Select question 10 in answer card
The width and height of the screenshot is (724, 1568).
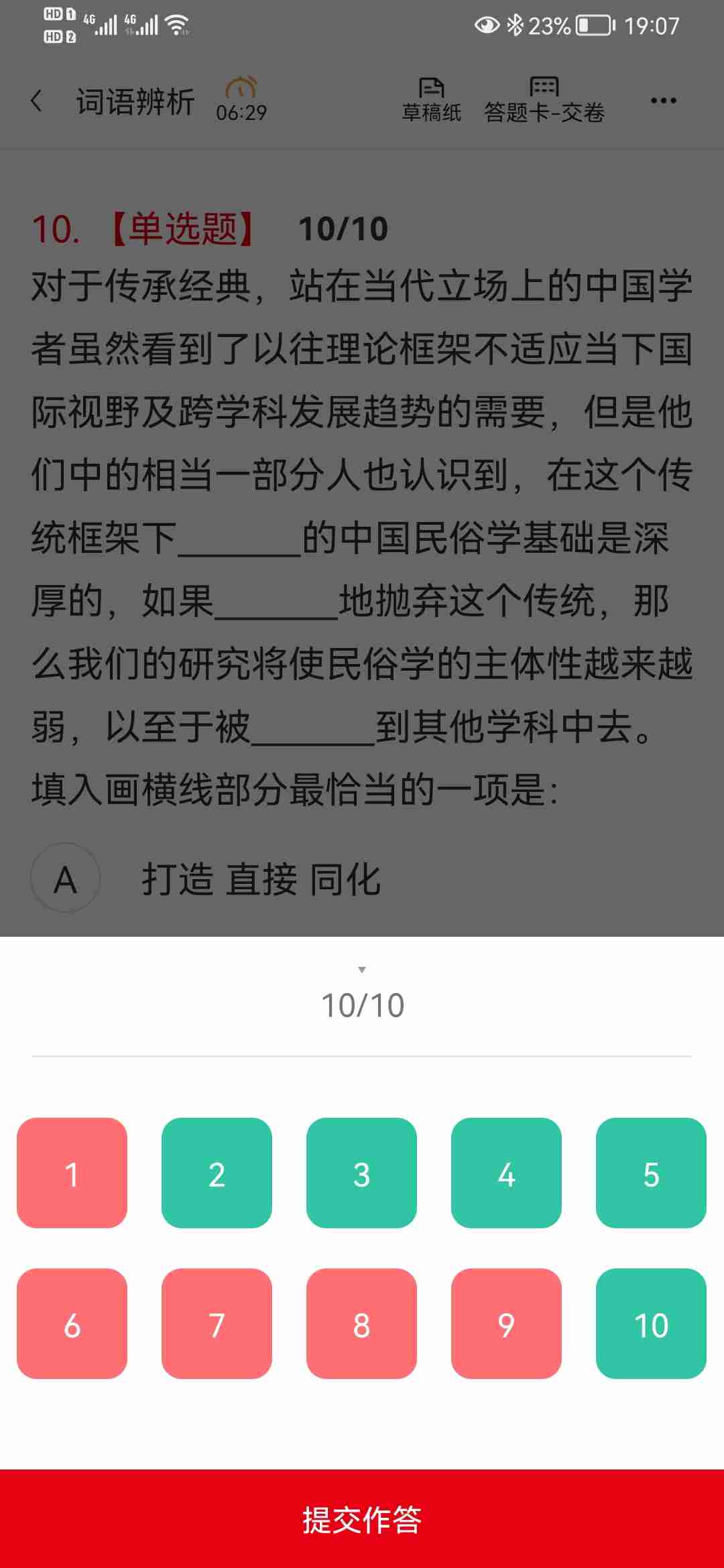(651, 1323)
